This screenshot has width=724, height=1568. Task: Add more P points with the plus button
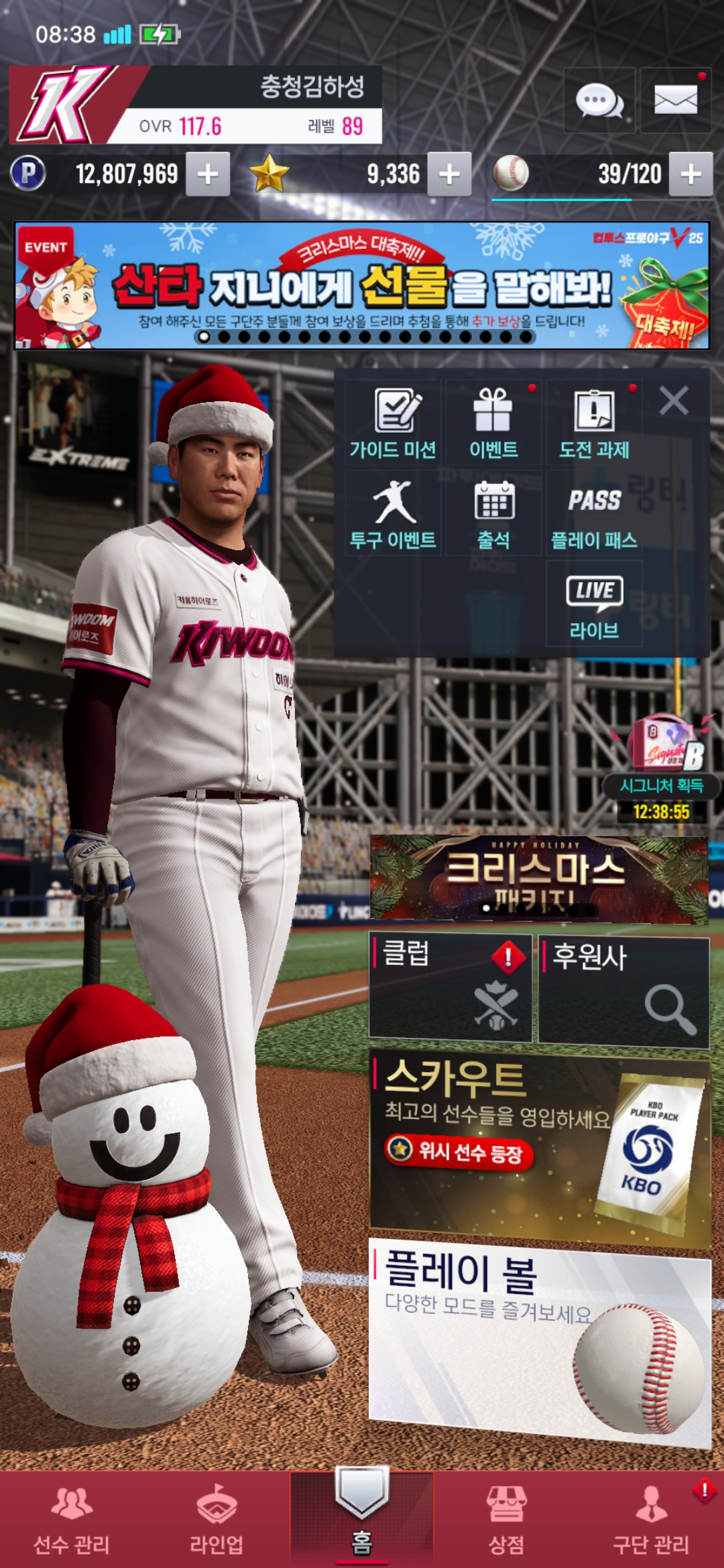[208, 174]
